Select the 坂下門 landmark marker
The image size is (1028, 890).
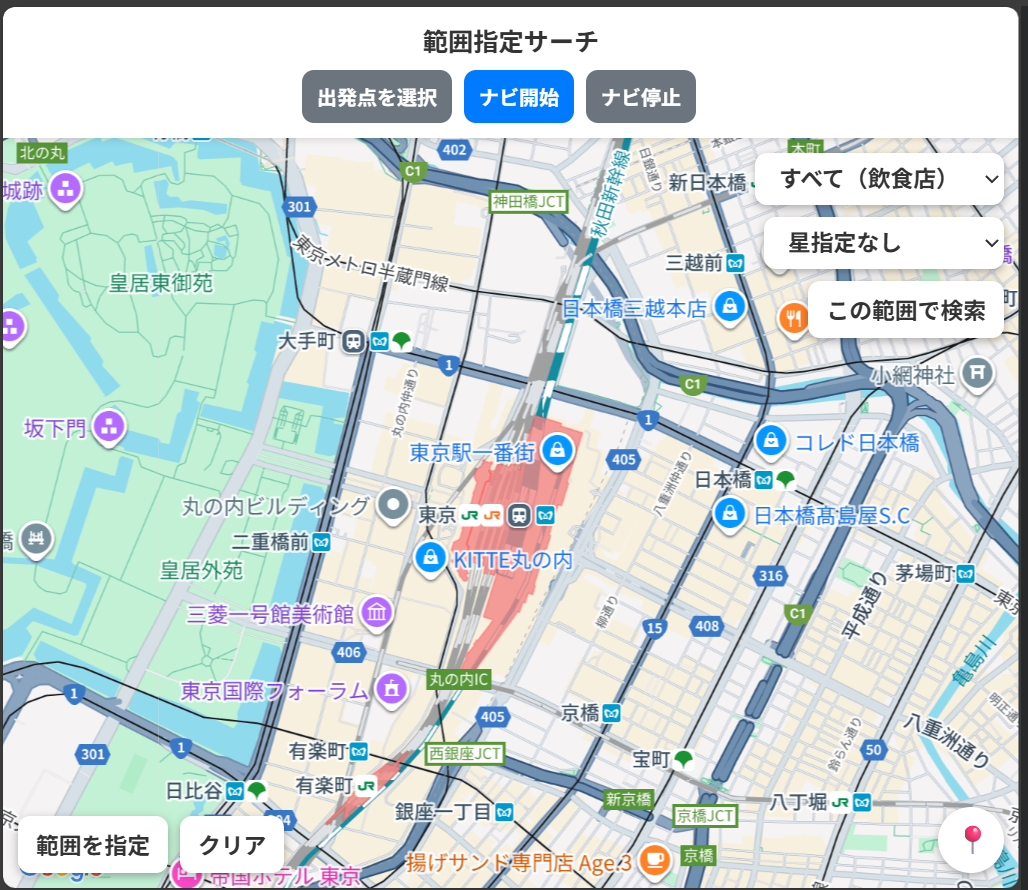click(x=107, y=427)
